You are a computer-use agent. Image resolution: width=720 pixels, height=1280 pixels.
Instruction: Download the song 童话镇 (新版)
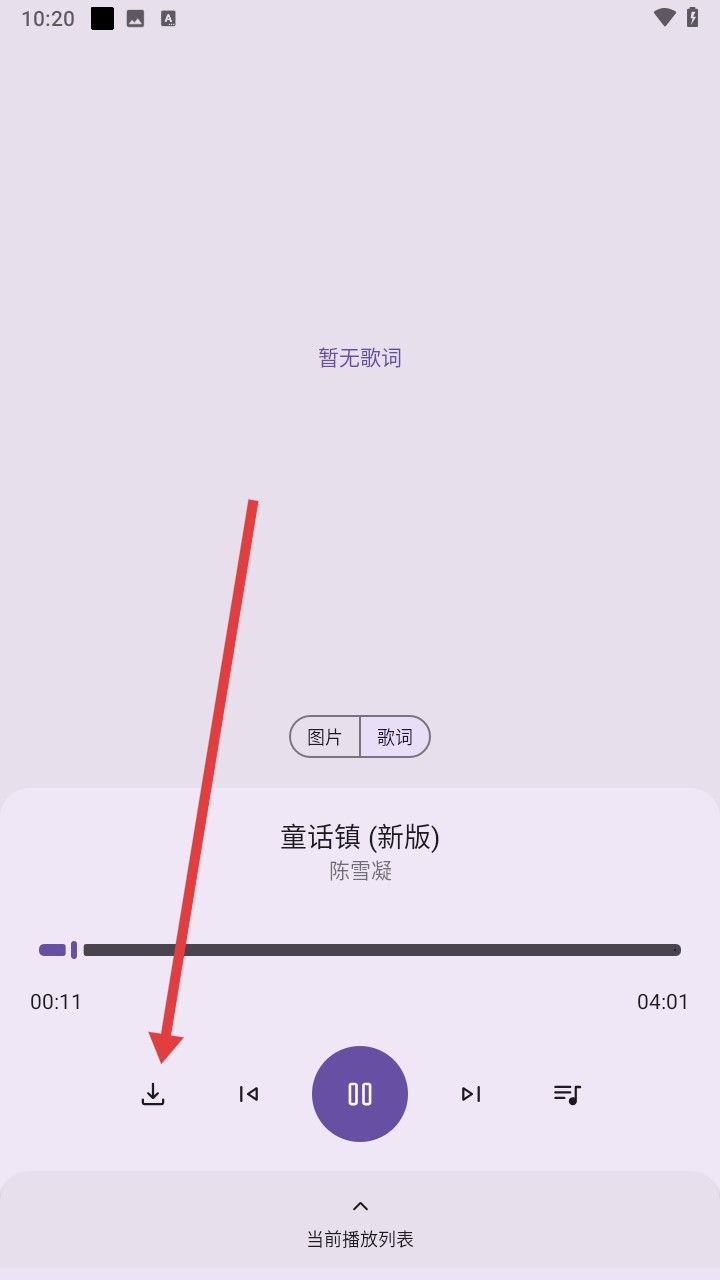(152, 1094)
